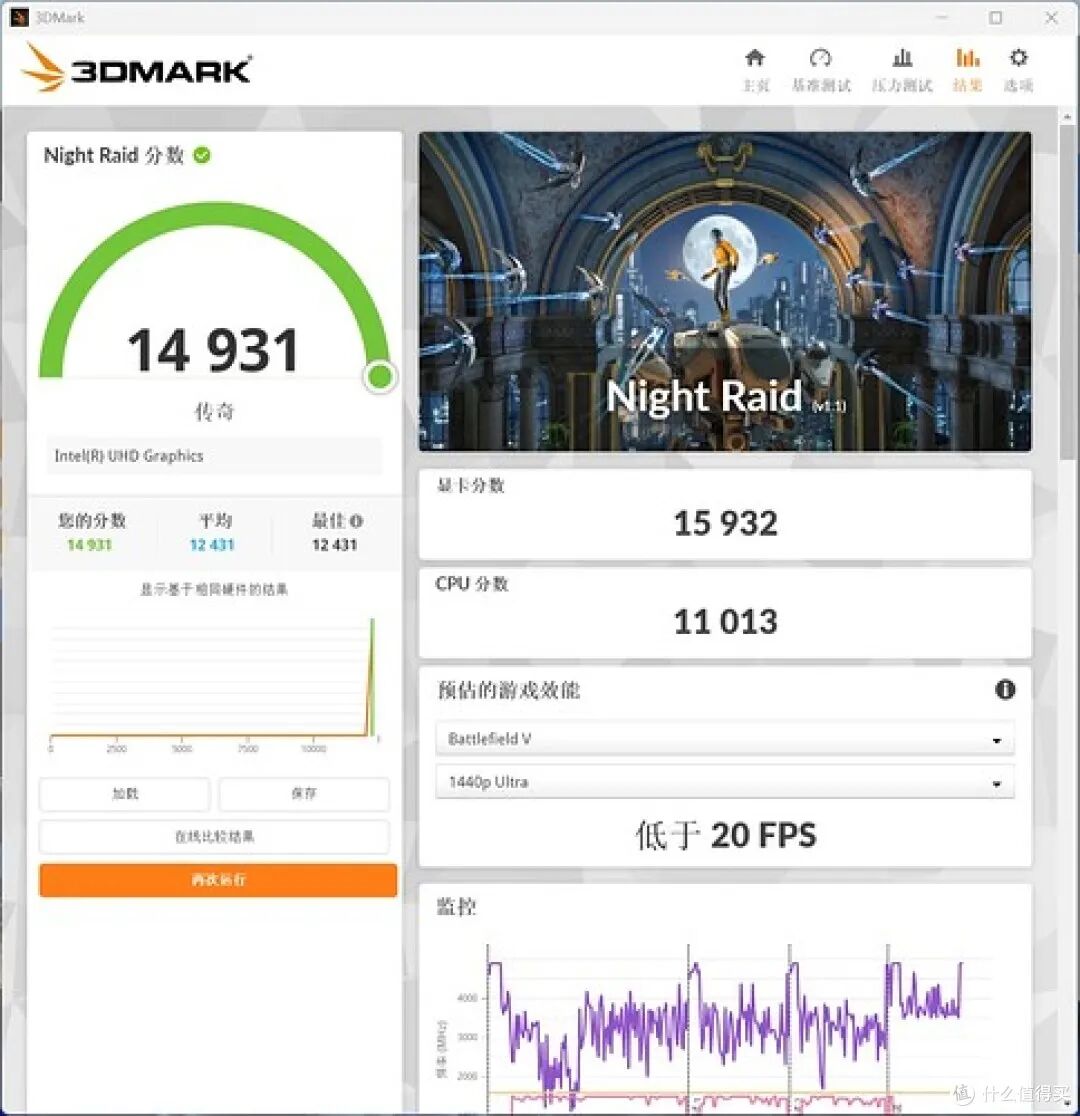Close the 3DMark window

pos(1051,17)
